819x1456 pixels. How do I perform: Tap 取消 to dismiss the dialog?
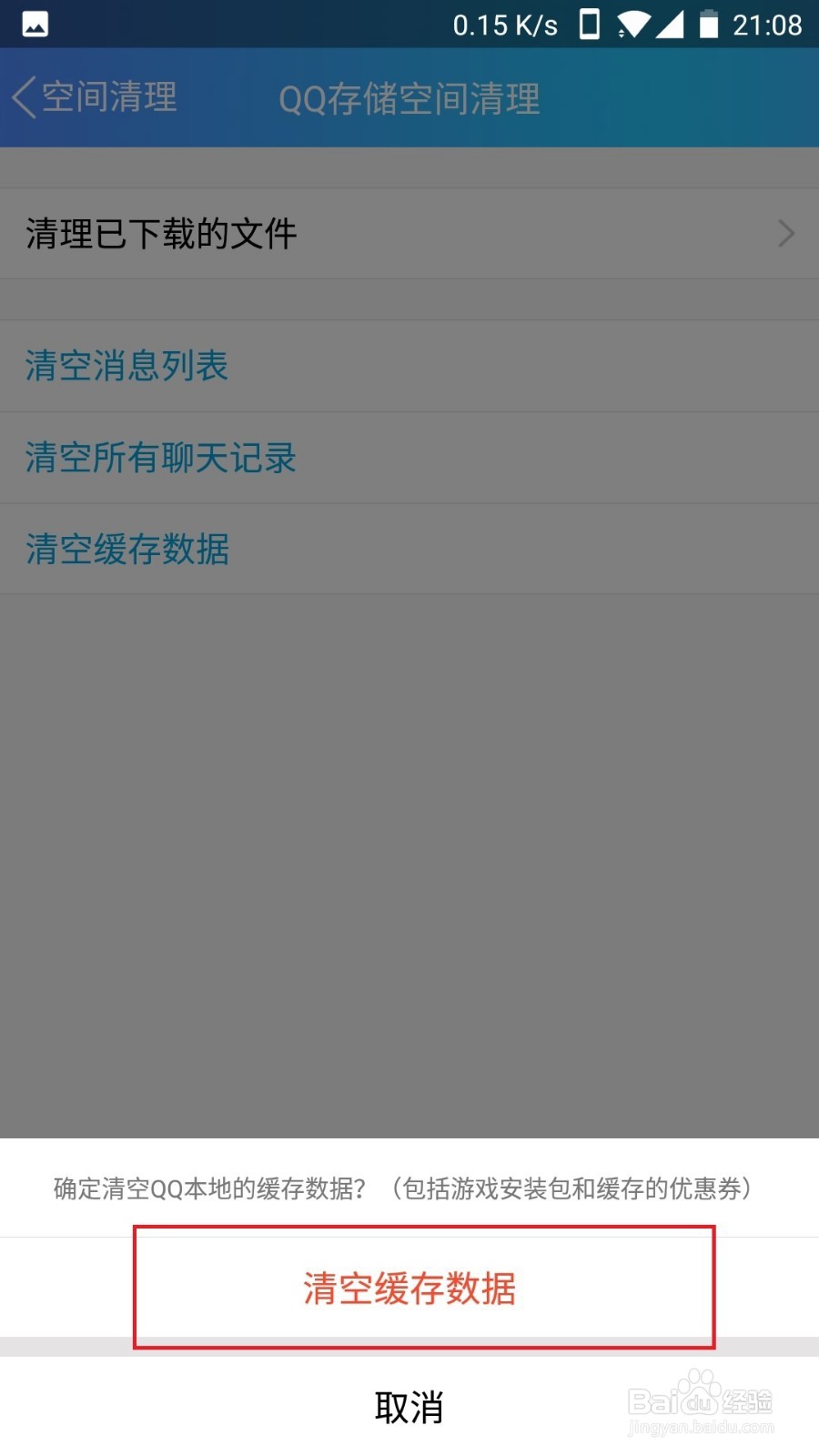pos(409,1406)
